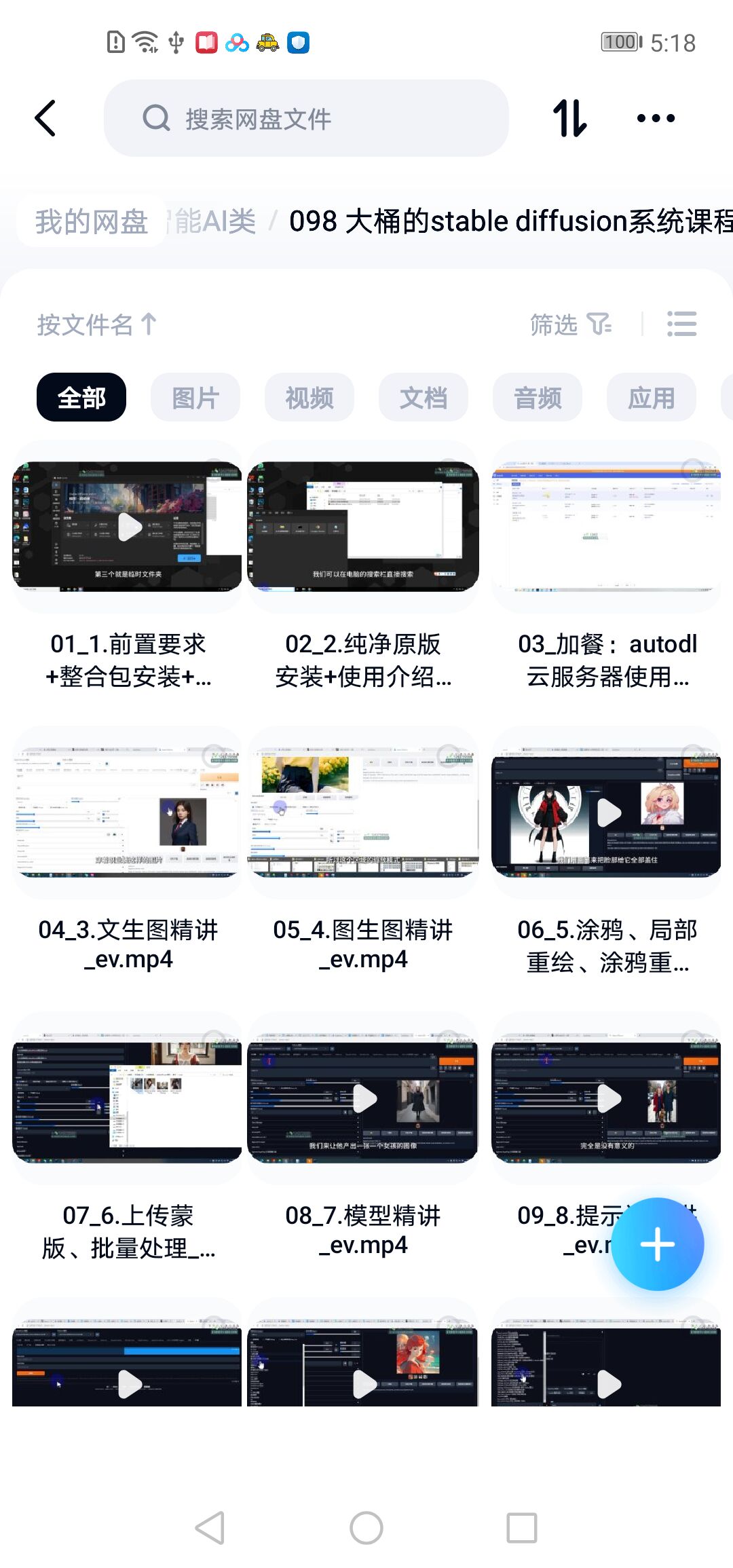Open the transfer list arrows icon
Screen dimensions: 733x1568
coord(569,118)
